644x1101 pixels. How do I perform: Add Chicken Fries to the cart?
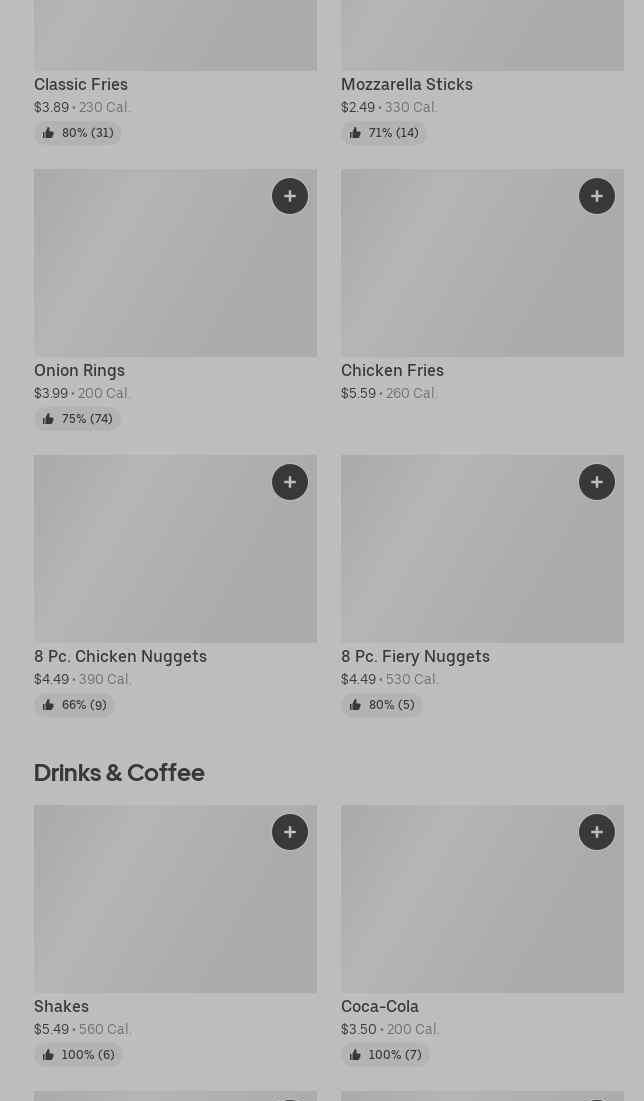click(597, 196)
